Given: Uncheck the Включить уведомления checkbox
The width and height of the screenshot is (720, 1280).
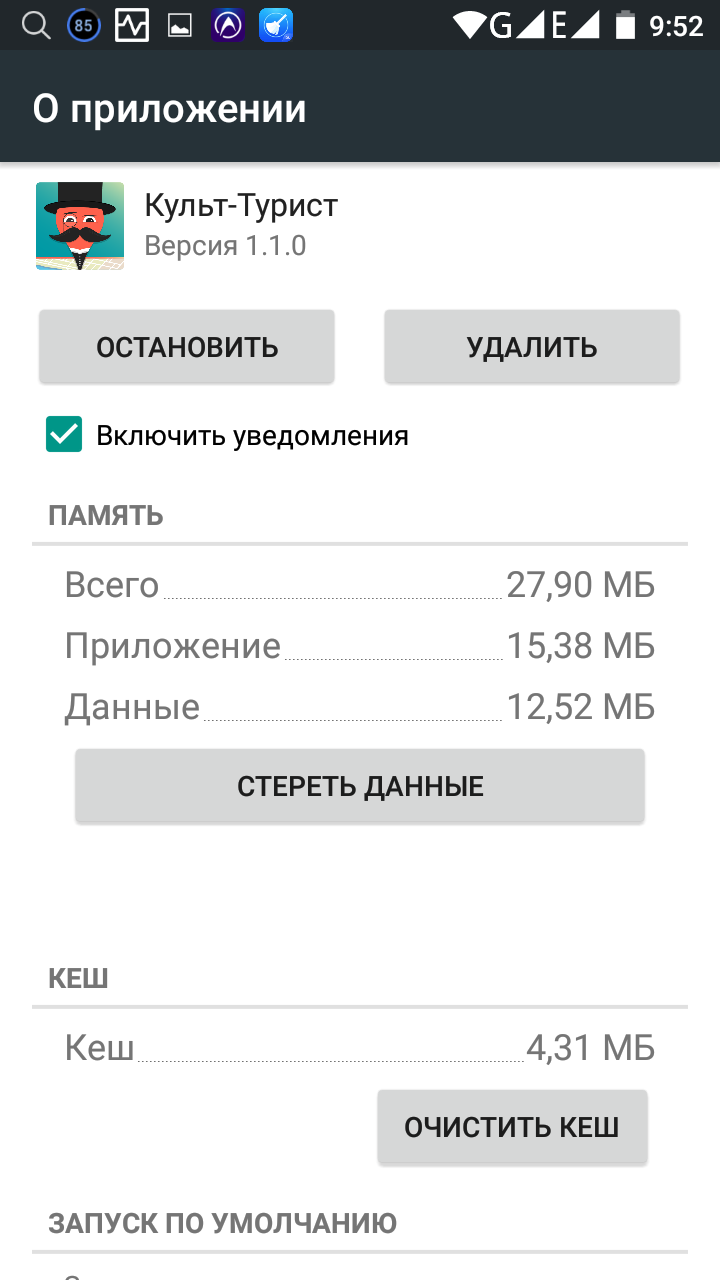Looking at the screenshot, I should click(x=64, y=435).
